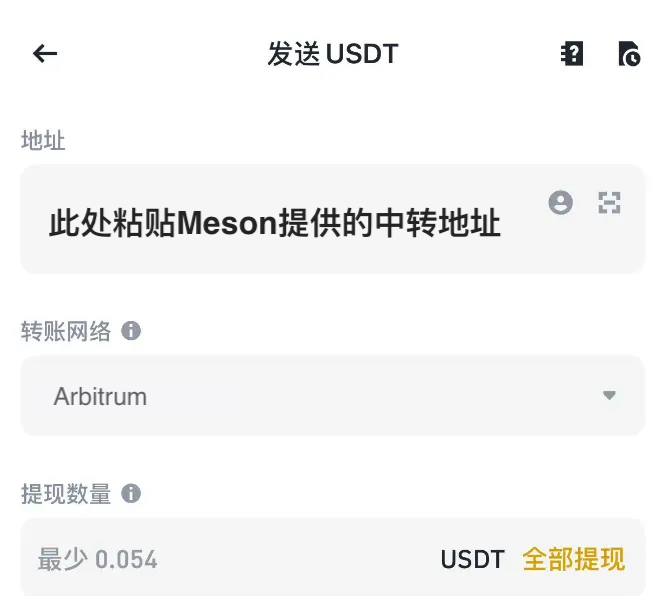The height and width of the screenshot is (596, 652).
Task: Show info about 转账网络
Action: pyautogui.click(x=131, y=331)
